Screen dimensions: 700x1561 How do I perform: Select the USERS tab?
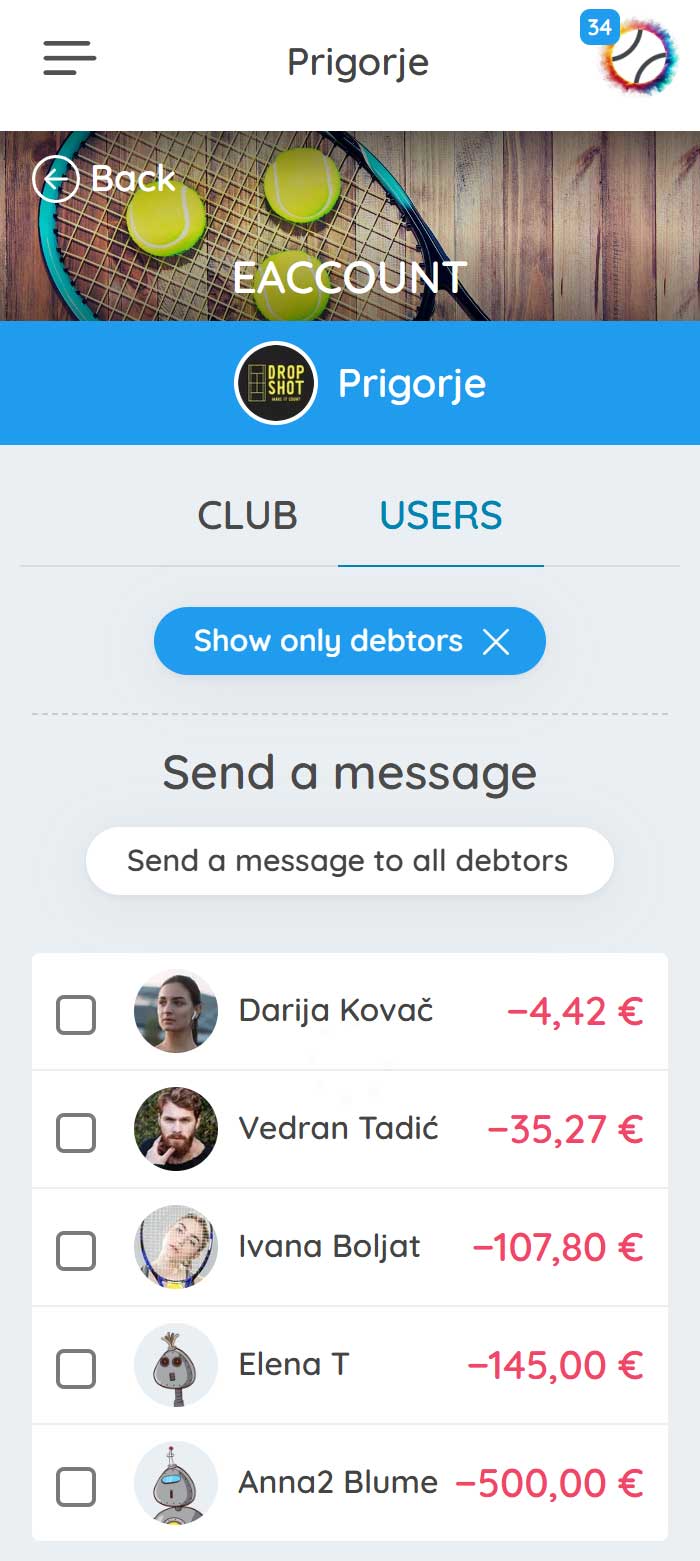441,516
